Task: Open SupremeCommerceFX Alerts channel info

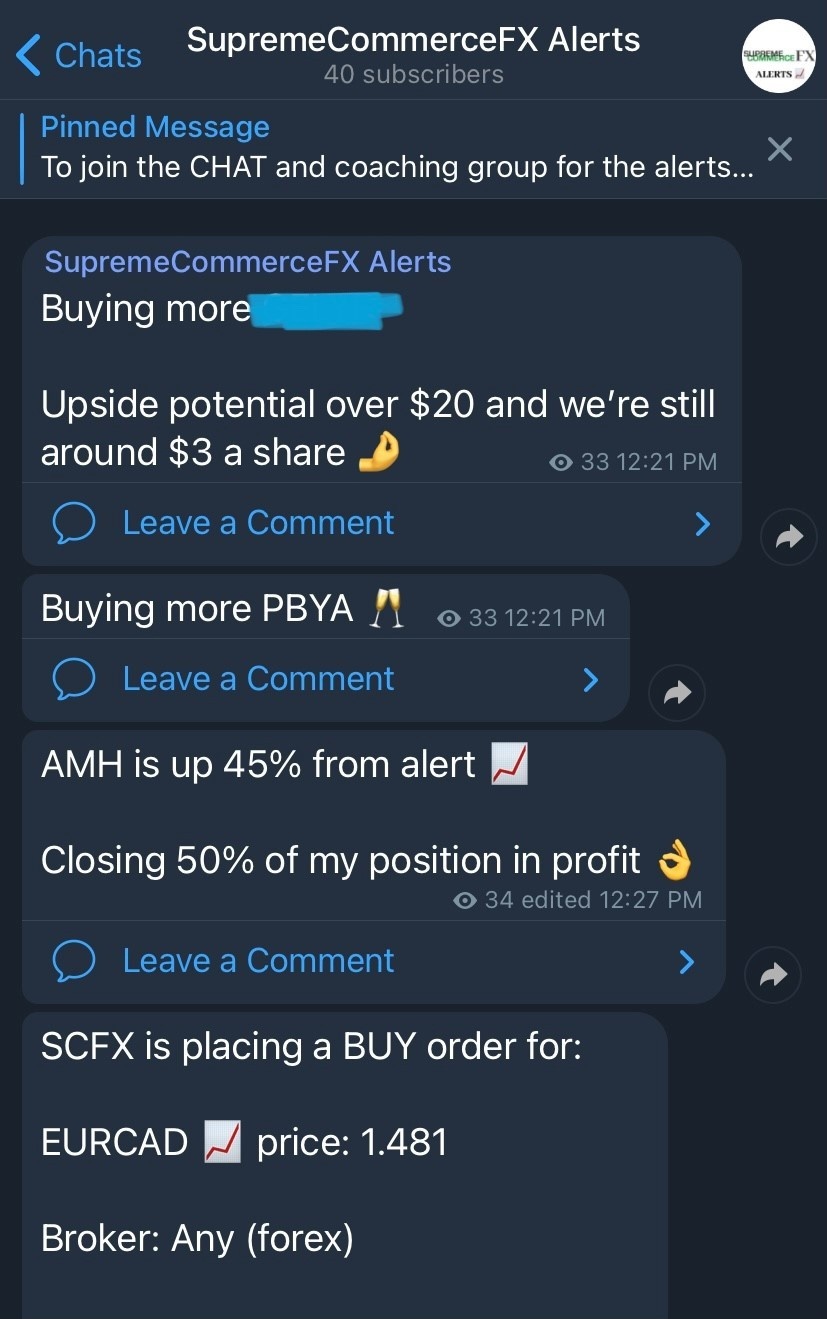Action: (413, 55)
